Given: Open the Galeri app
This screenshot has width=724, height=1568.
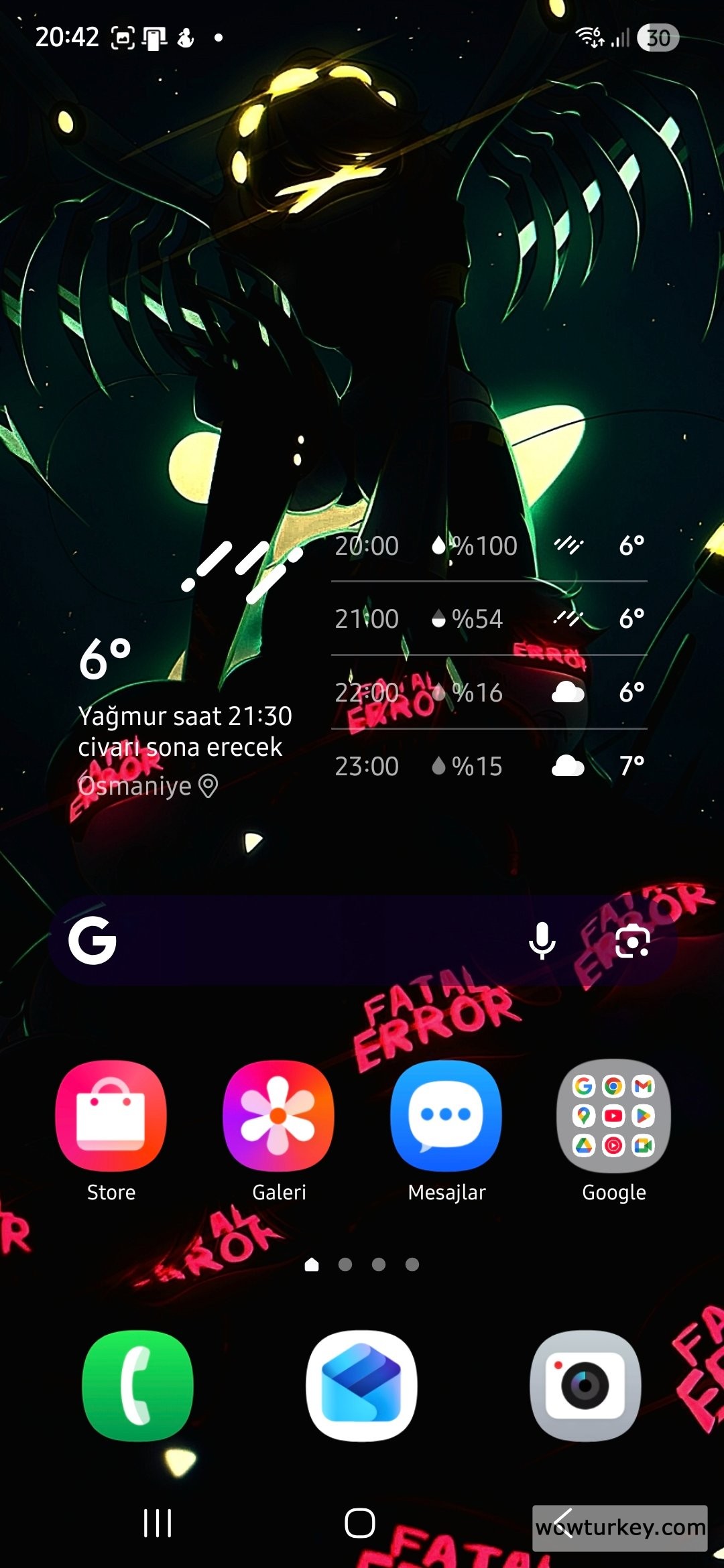Looking at the screenshot, I should [x=279, y=1116].
